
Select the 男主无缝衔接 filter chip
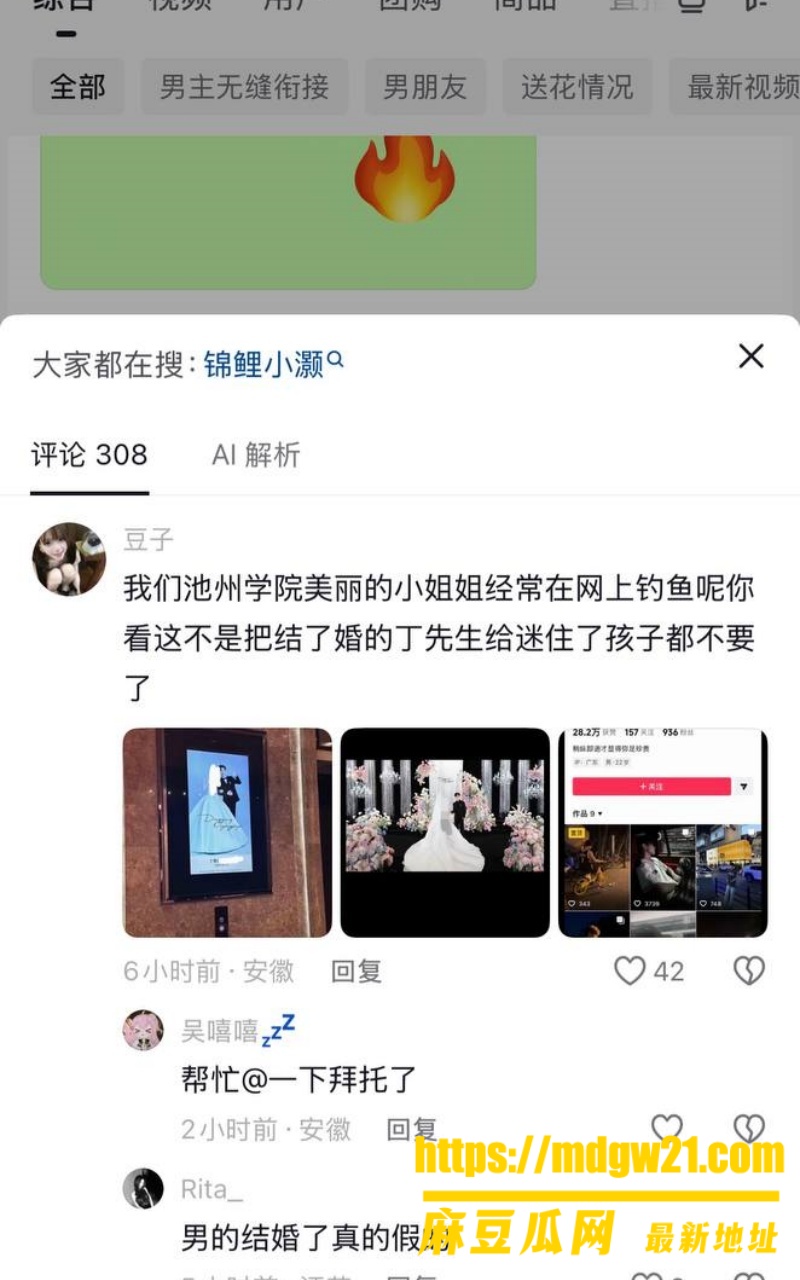245,87
